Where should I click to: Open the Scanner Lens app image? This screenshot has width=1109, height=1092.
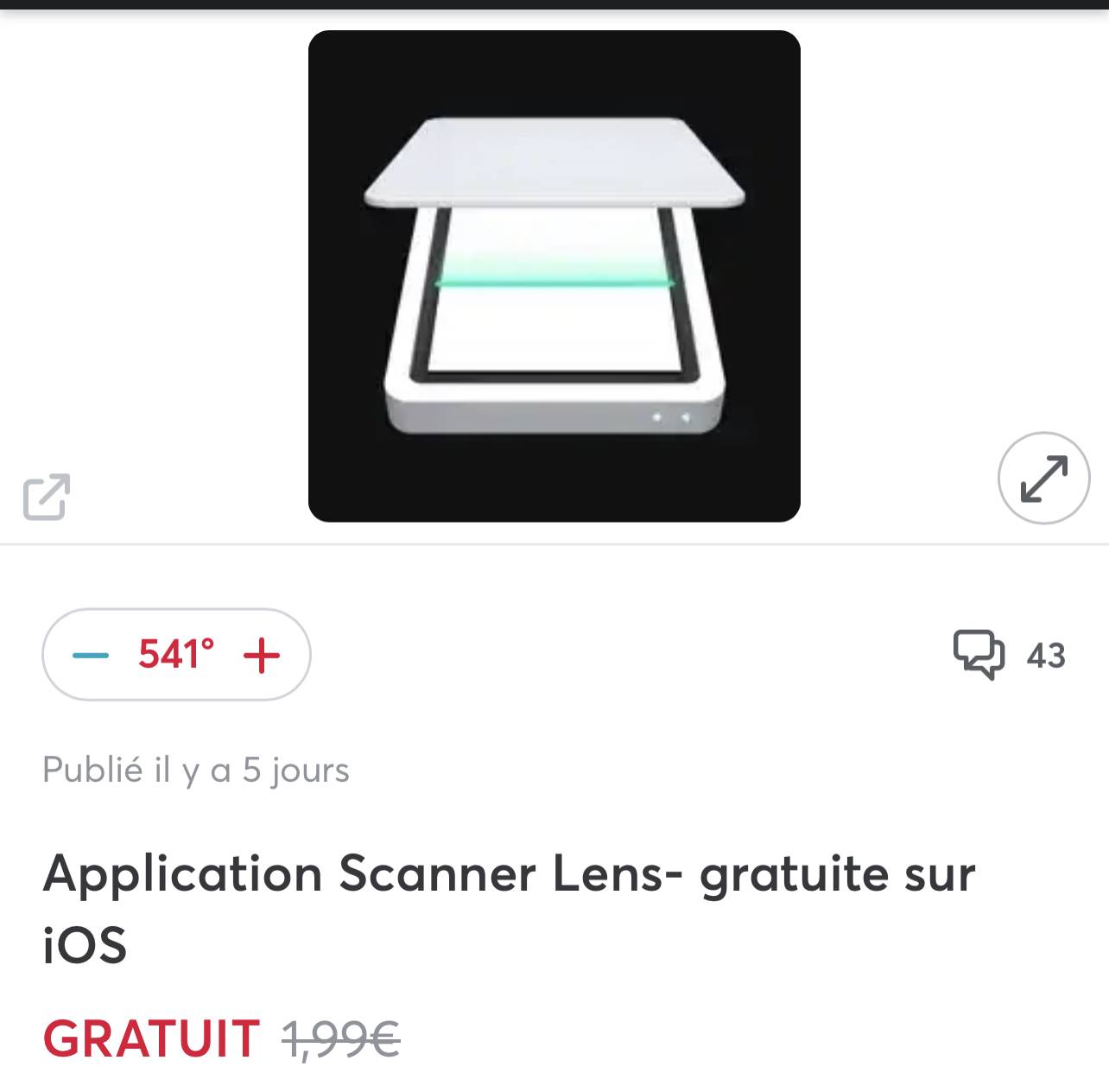(x=554, y=276)
